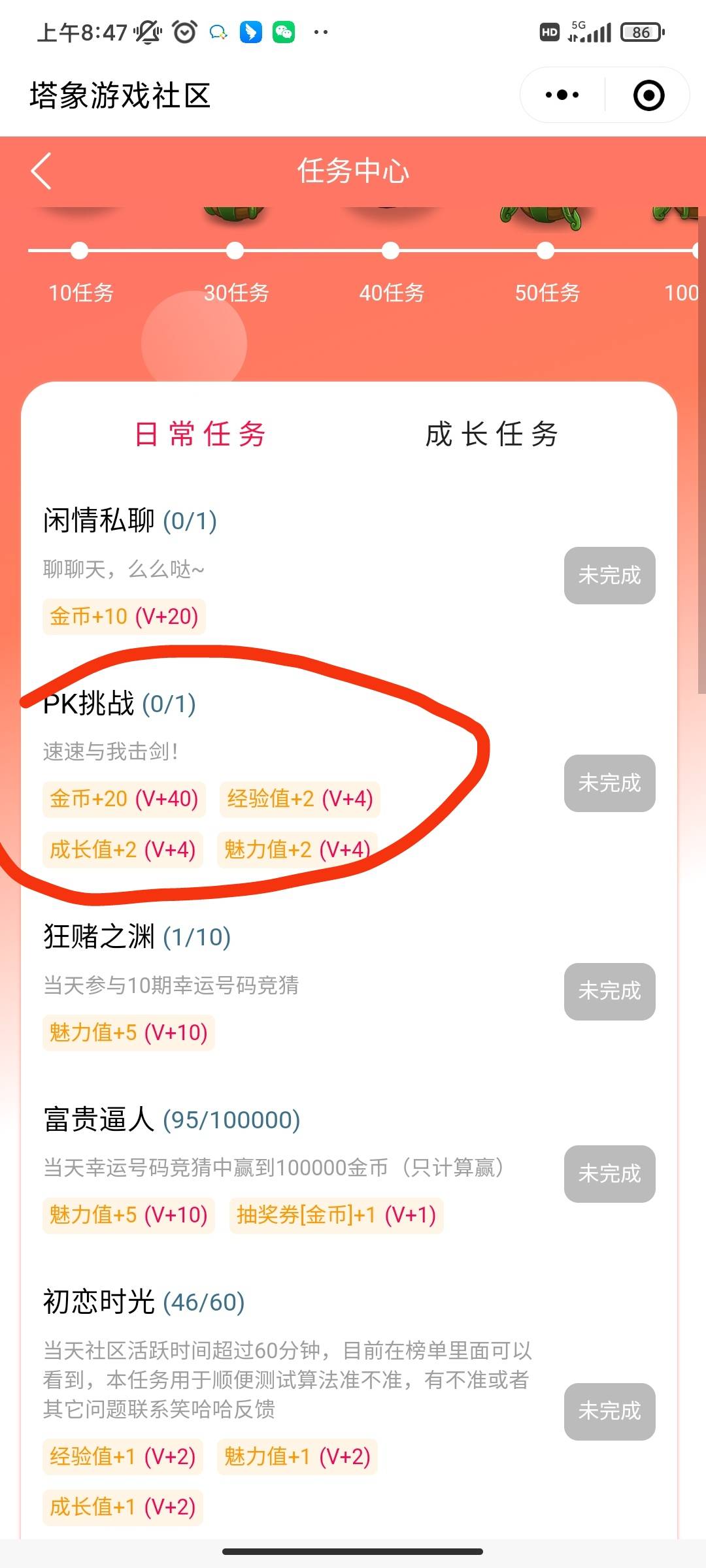Switch to the 成长任务 tab
The width and height of the screenshot is (706, 1568).
click(491, 434)
